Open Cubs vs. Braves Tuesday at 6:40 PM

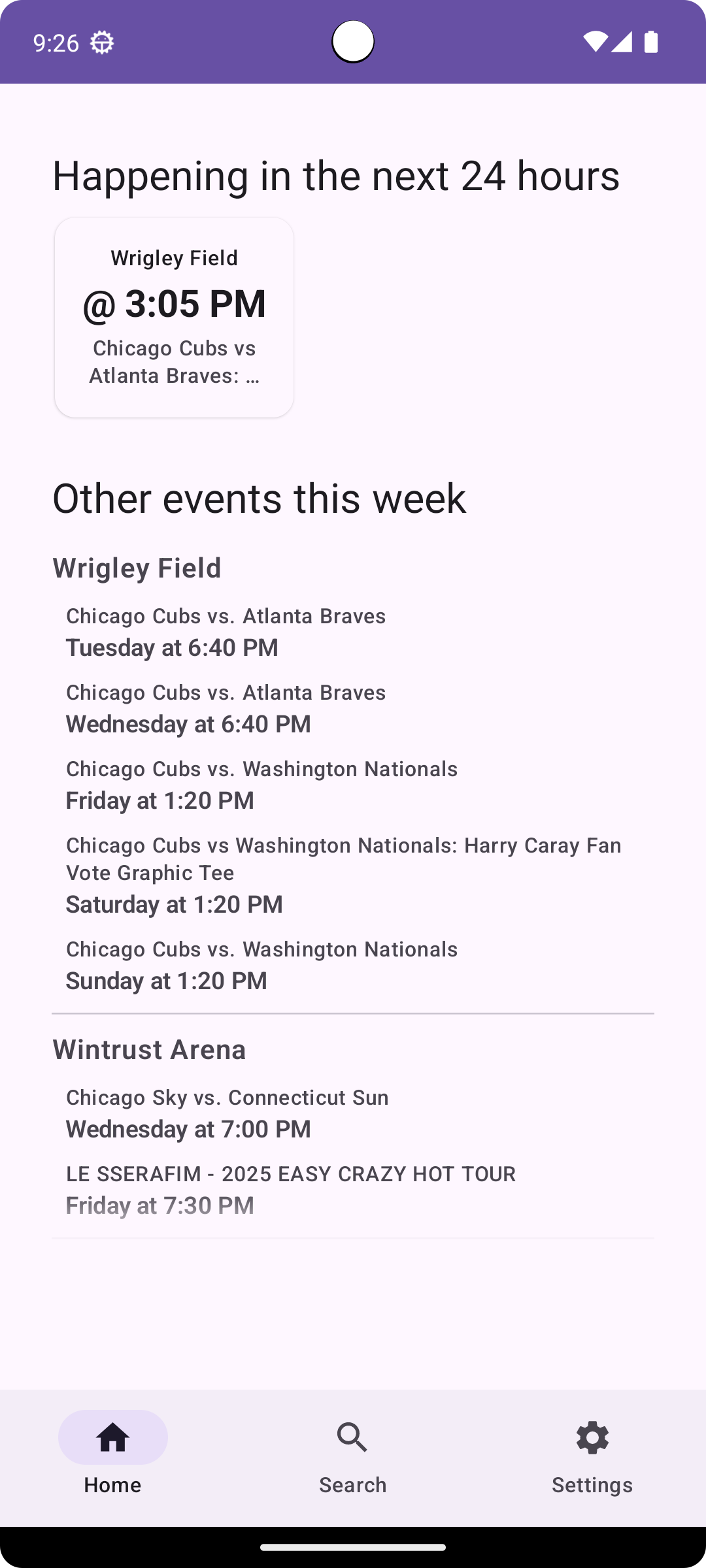(x=226, y=632)
